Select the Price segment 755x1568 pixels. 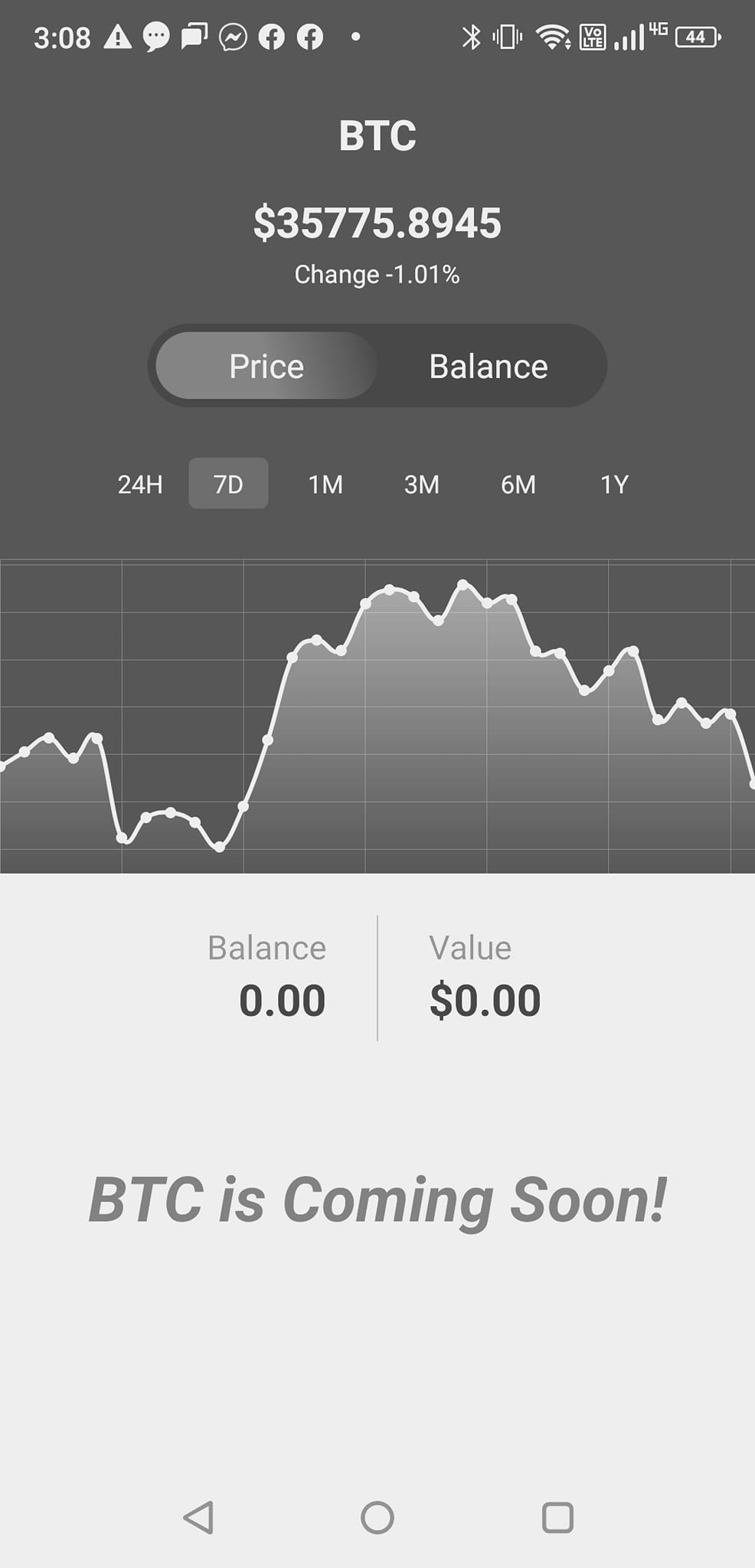click(x=266, y=366)
